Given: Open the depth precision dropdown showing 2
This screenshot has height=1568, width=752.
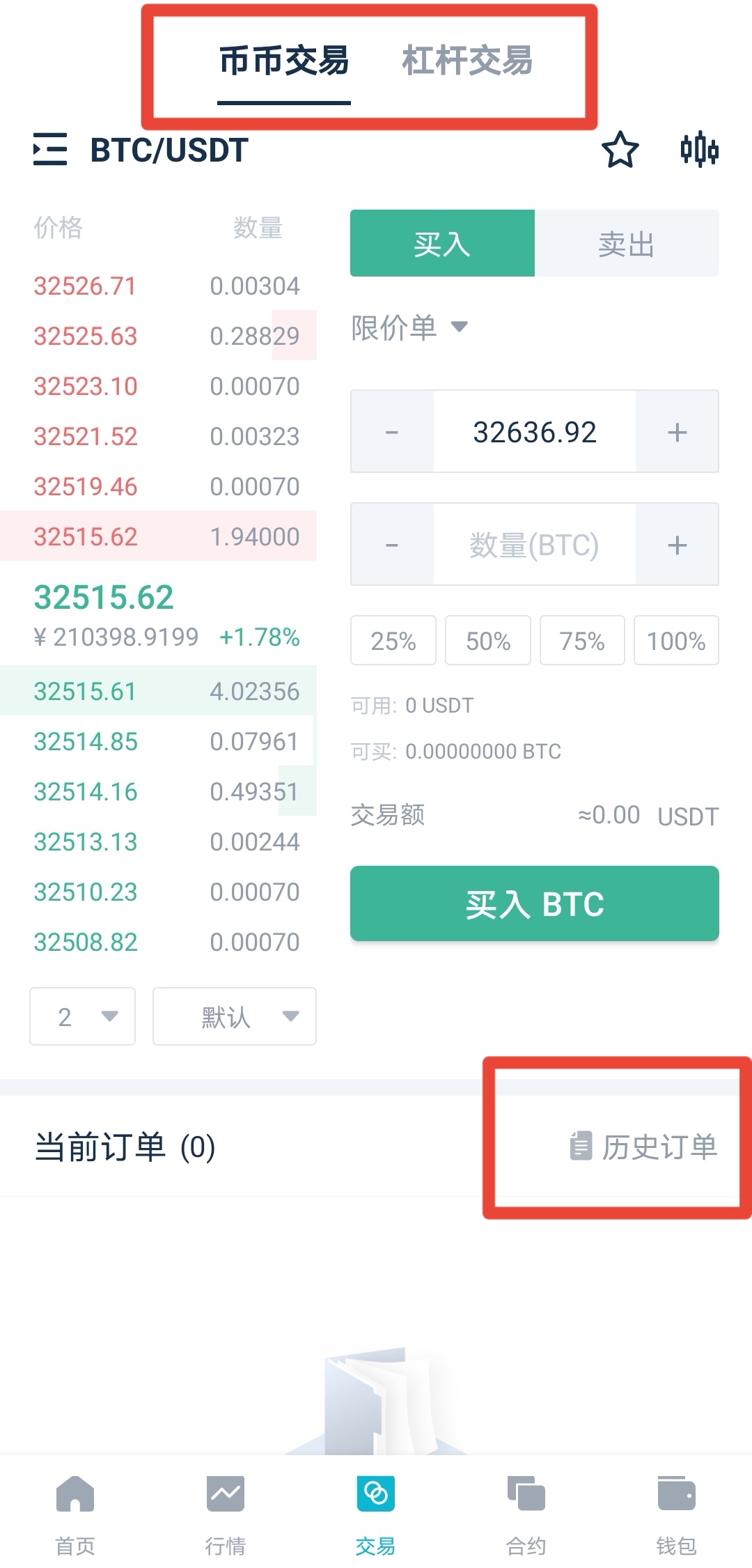Looking at the screenshot, I should pyautogui.click(x=82, y=1016).
